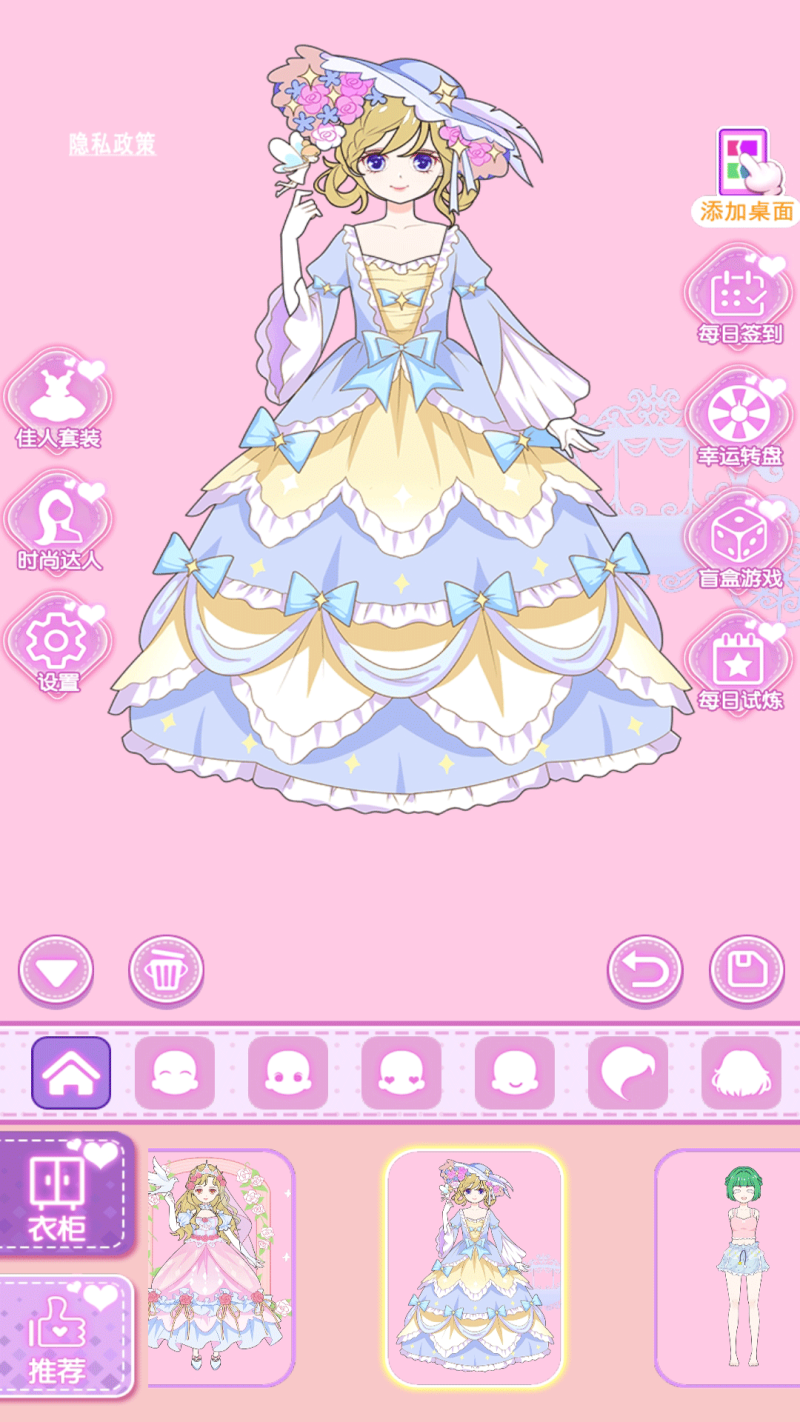Viewport: 800px width, 1422px height.
Task: Tap the trash can to clear outfit
Action: tap(166, 970)
